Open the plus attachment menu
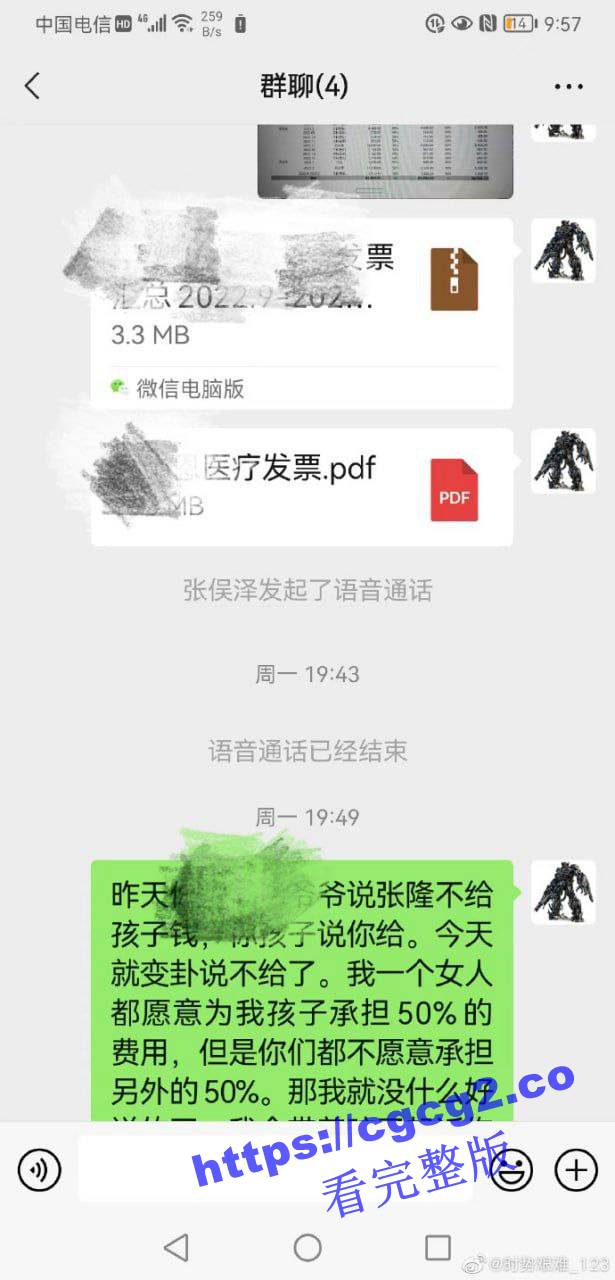Image resolution: width=615 pixels, height=1280 pixels. (575, 1169)
